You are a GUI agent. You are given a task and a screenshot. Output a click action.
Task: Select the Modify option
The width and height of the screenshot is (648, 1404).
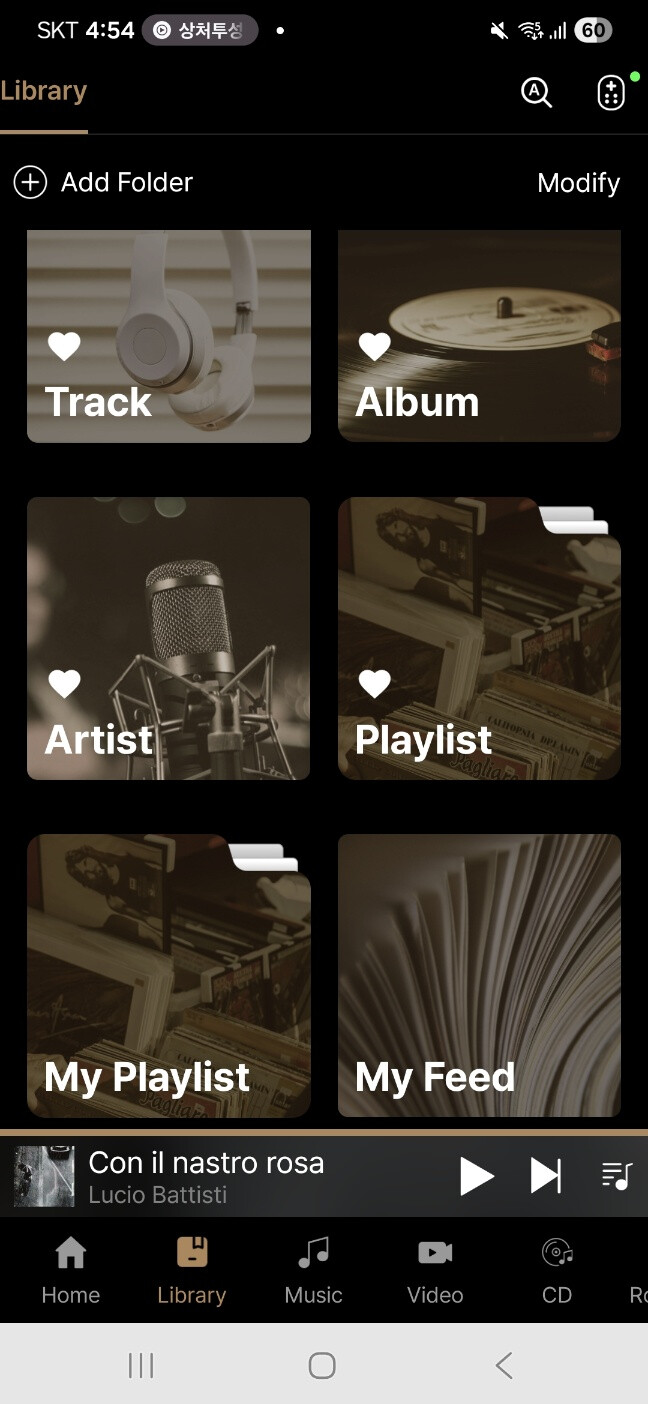click(x=578, y=183)
